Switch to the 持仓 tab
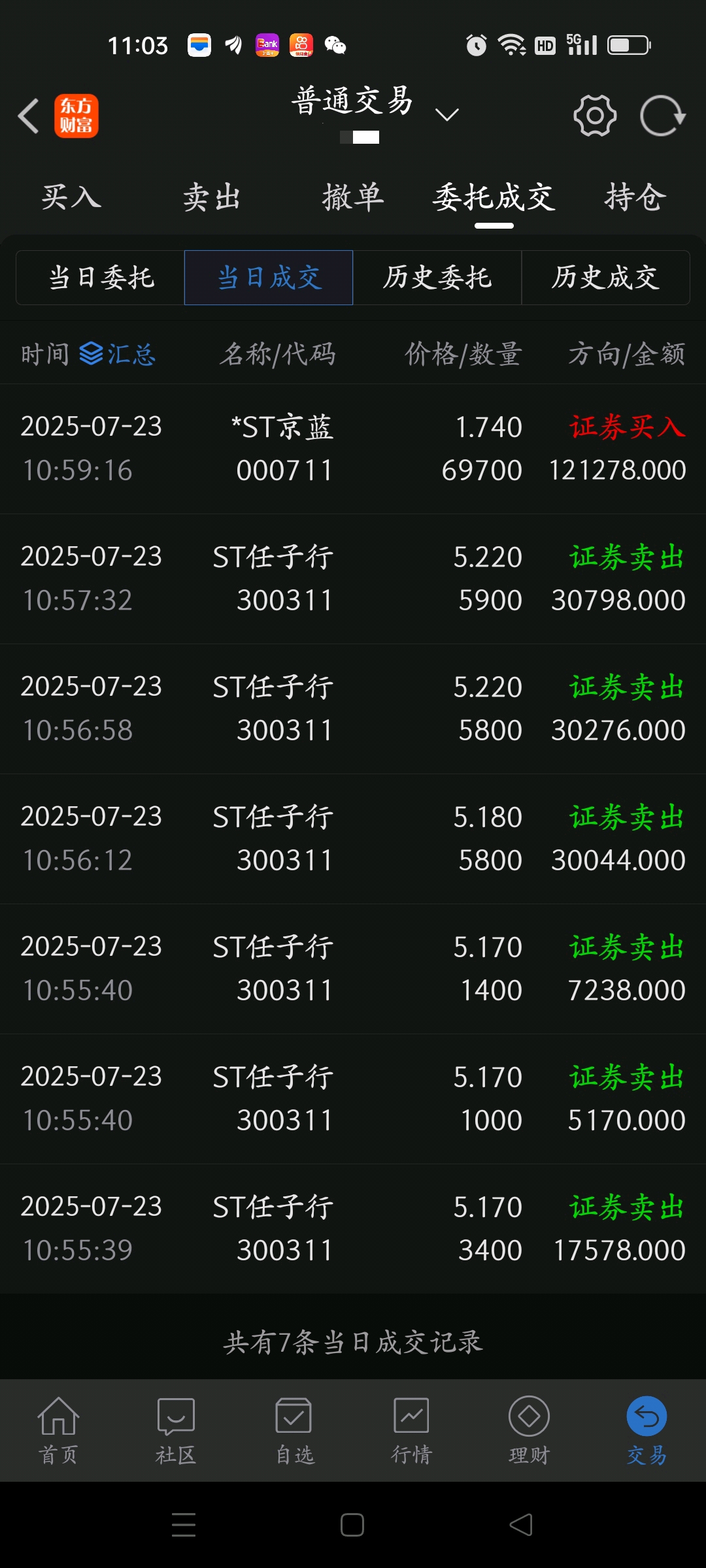Image resolution: width=706 pixels, height=1568 pixels. (635, 197)
